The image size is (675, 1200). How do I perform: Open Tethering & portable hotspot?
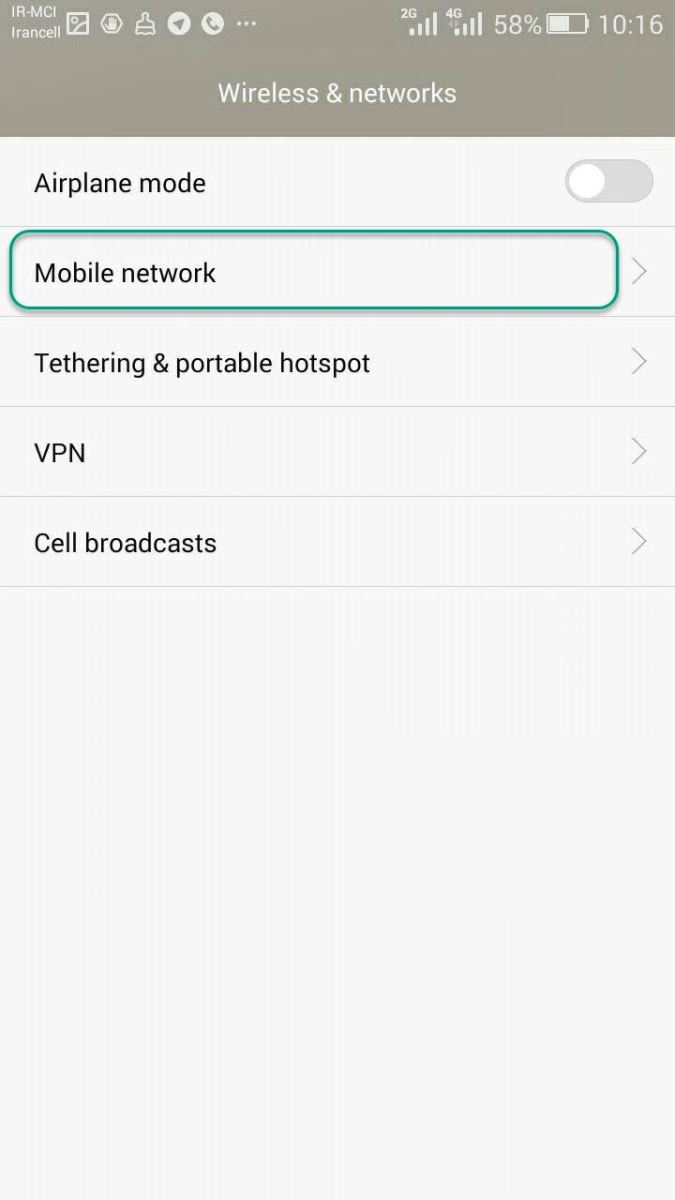tap(337, 362)
